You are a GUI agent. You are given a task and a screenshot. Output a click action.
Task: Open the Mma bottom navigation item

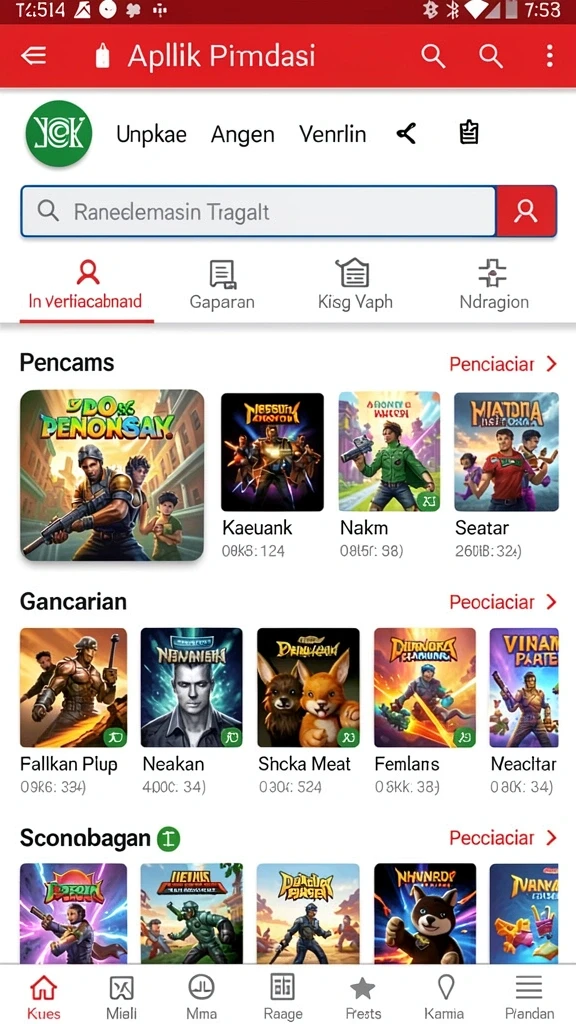pos(201,996)
